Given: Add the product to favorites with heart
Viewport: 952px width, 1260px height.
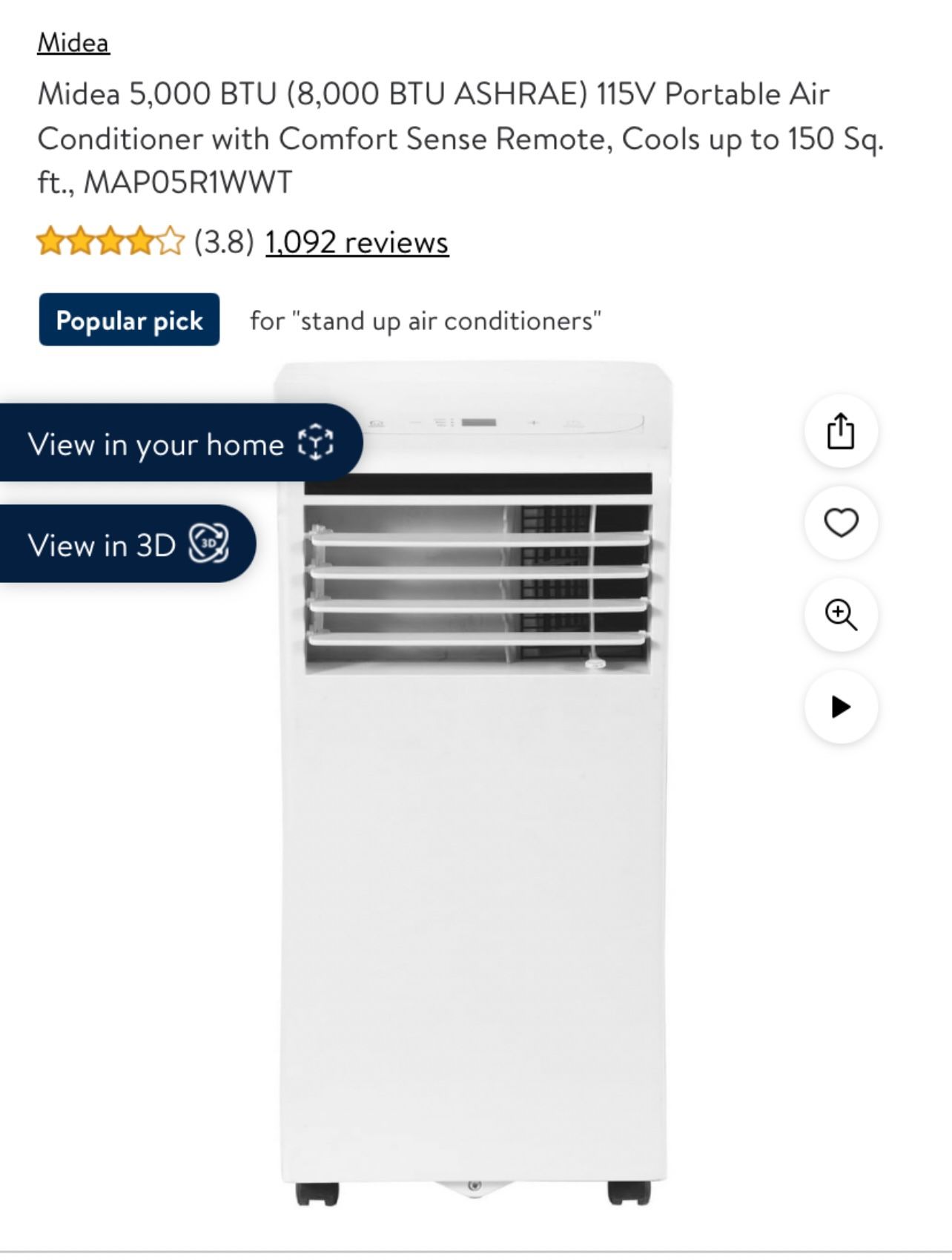Looking at the screenshot, I should (841, 523).
